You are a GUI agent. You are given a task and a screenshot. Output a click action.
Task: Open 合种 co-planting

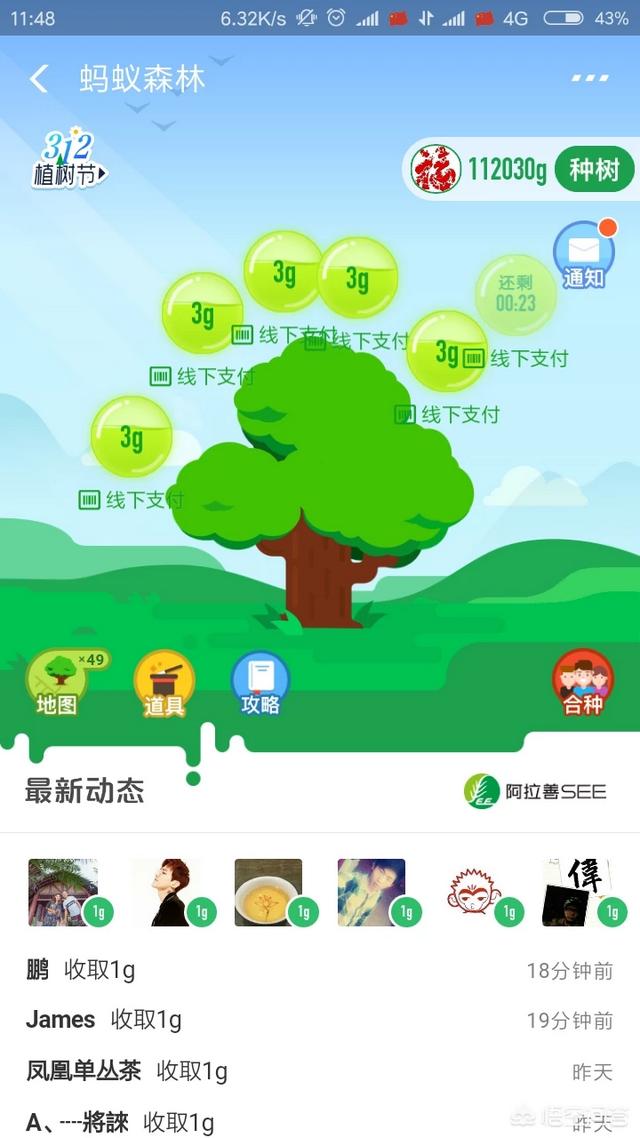(x=583, y=683)
